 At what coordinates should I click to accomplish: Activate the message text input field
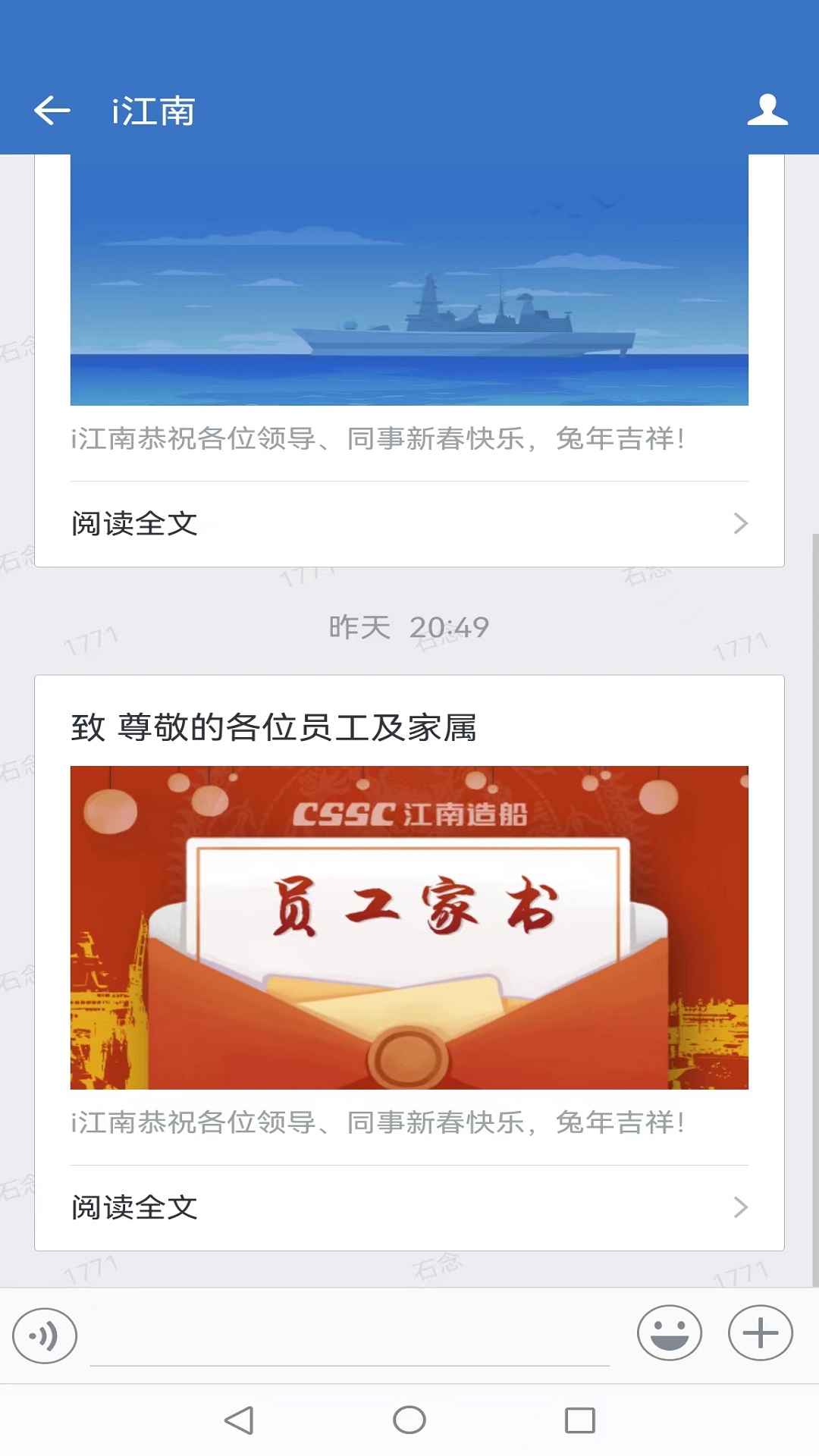(x=341, y=1333)
